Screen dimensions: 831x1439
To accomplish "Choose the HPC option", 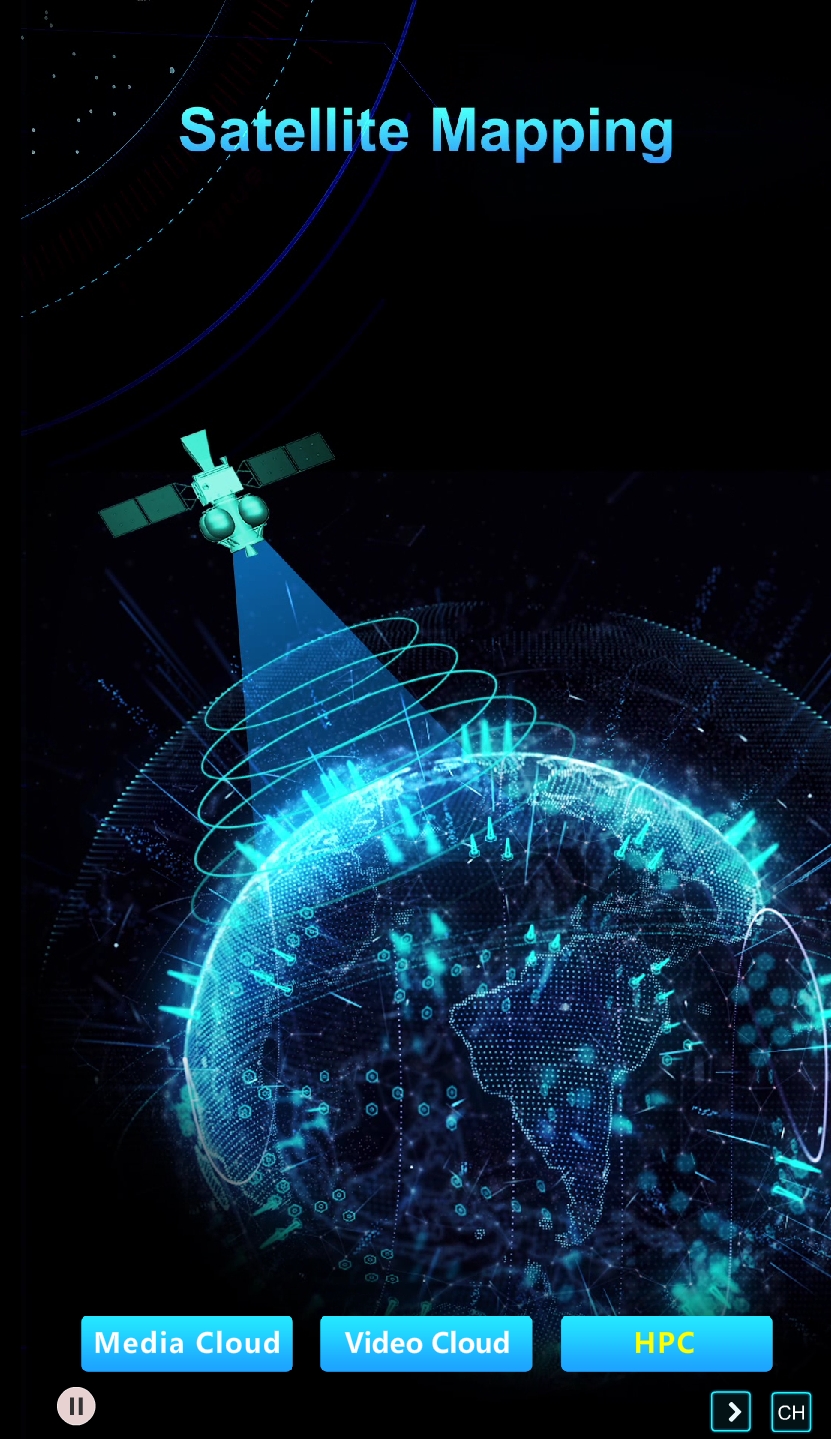I will tap(666, 1342).
